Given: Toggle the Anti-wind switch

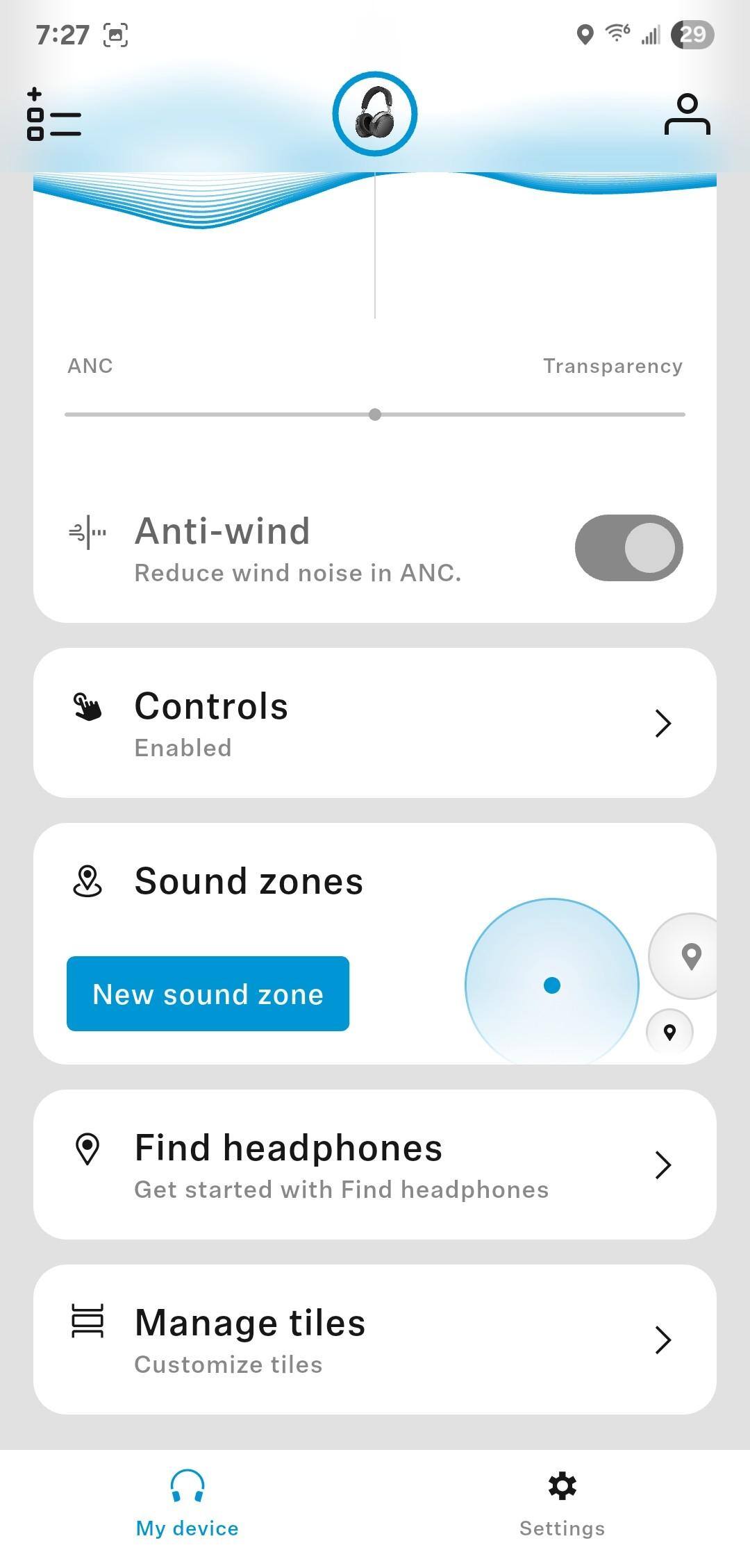Looking at the screenshot, I should [x=628, y=548].
